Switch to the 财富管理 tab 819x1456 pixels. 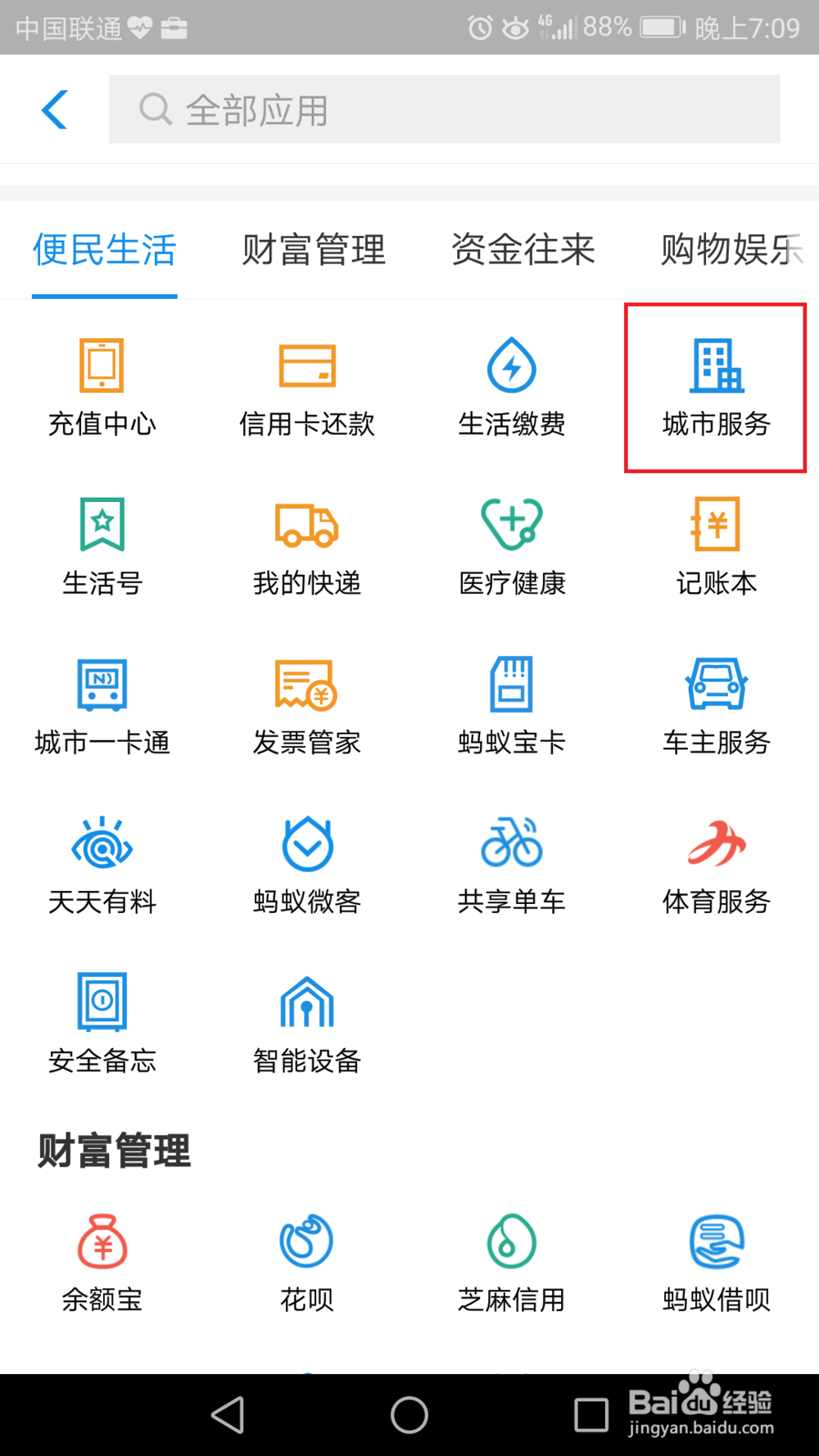pyautogui.click(x=314, y=251)
